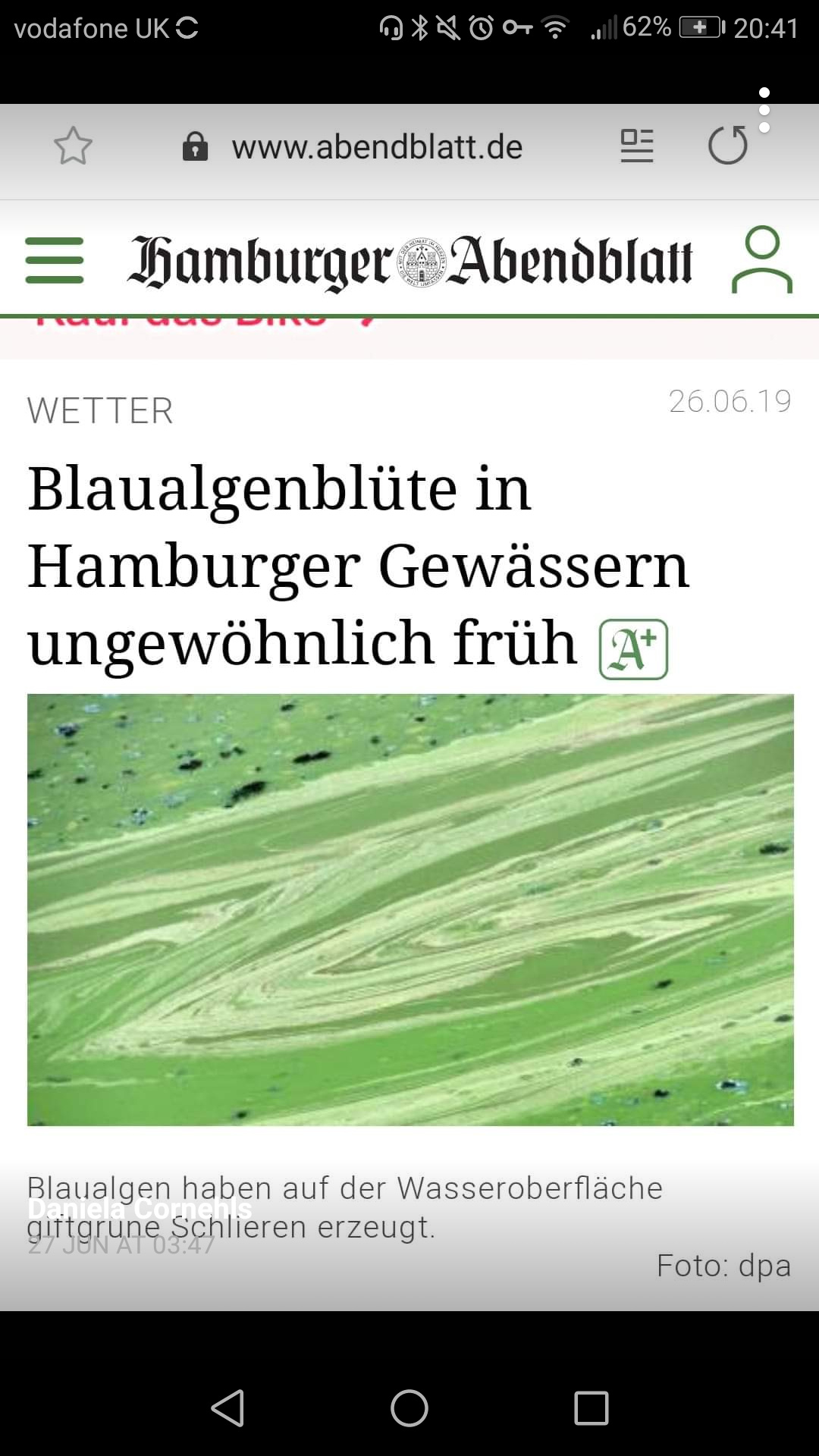Open Daniela Cornehls' profile name
The image size is (819, 1456).
140,1209
